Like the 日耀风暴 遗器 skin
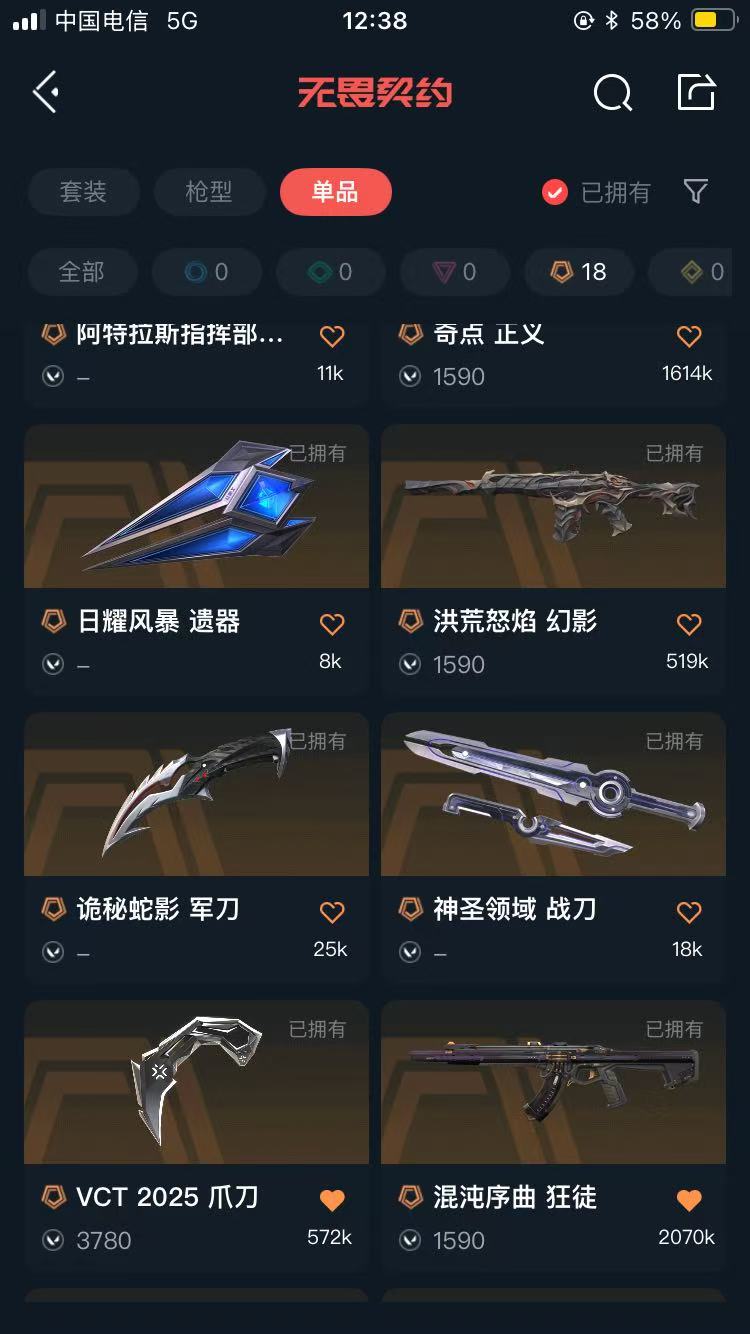The height and width of the screenshot is (1334, 750). pyautogui.click(x=332, y=624)
